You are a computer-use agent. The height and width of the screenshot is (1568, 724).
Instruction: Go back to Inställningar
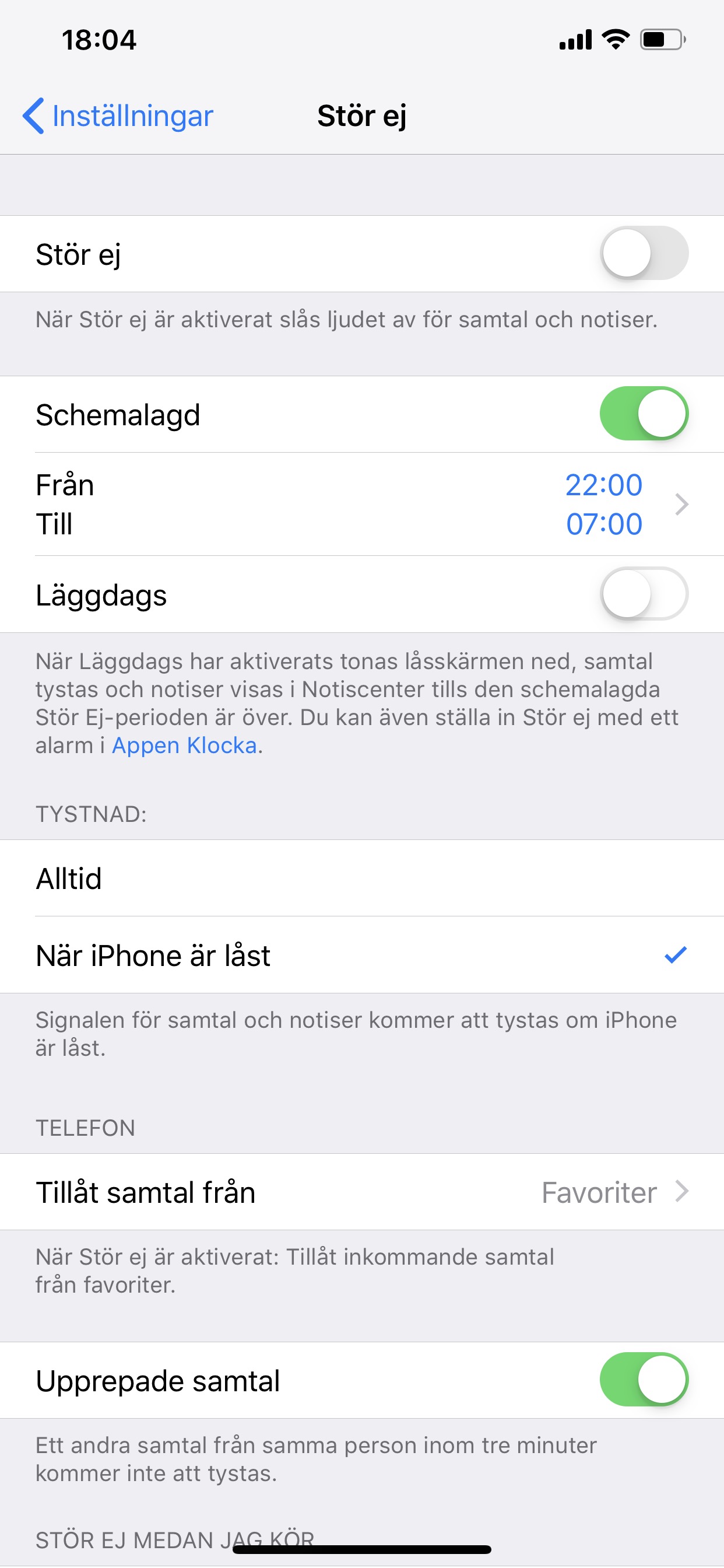pyautogui.click(x=119, y=116)
